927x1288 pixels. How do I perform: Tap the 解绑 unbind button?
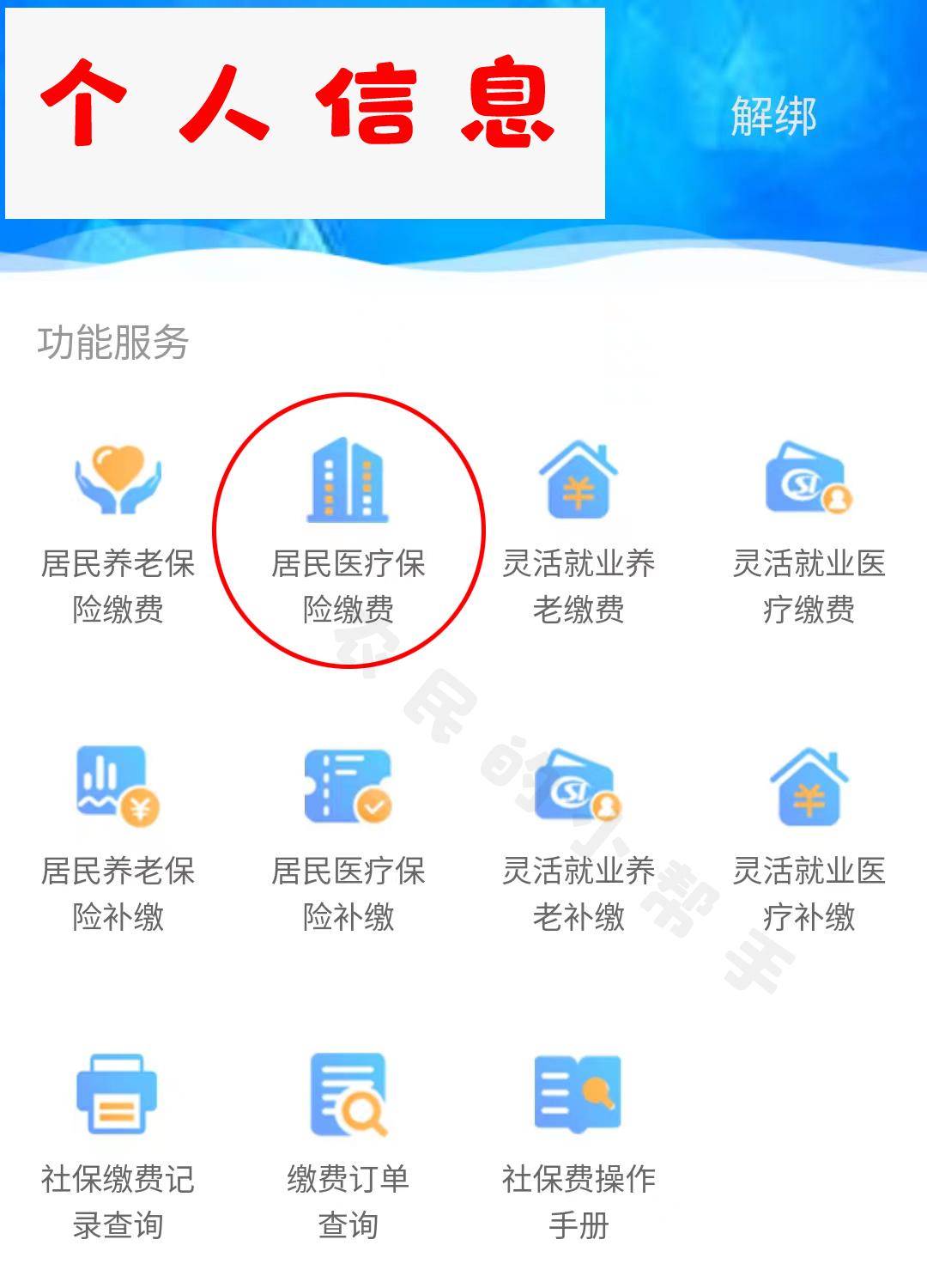773,116
